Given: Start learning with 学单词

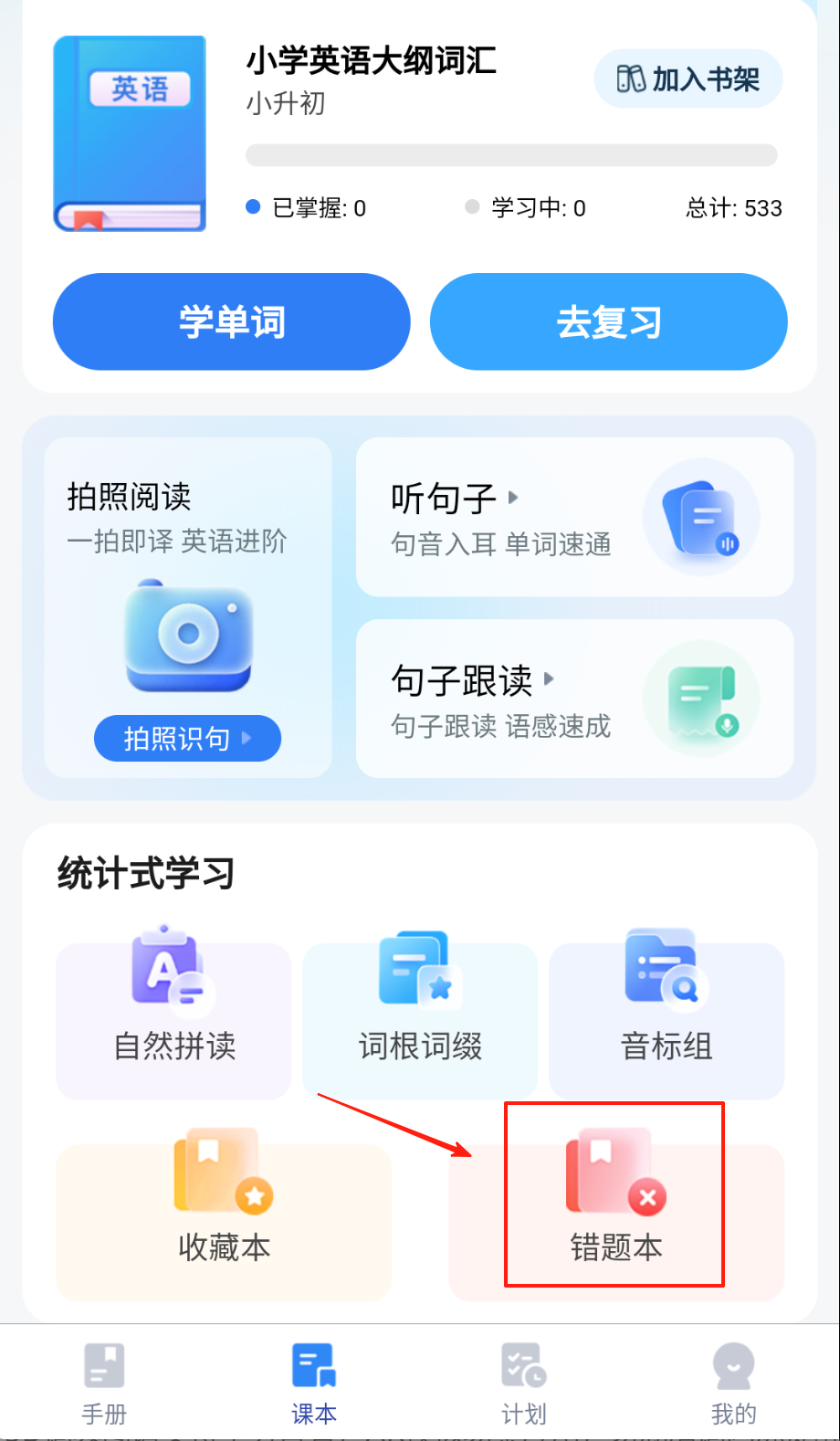Looking at the screenshot, I should tap(232, 322).
